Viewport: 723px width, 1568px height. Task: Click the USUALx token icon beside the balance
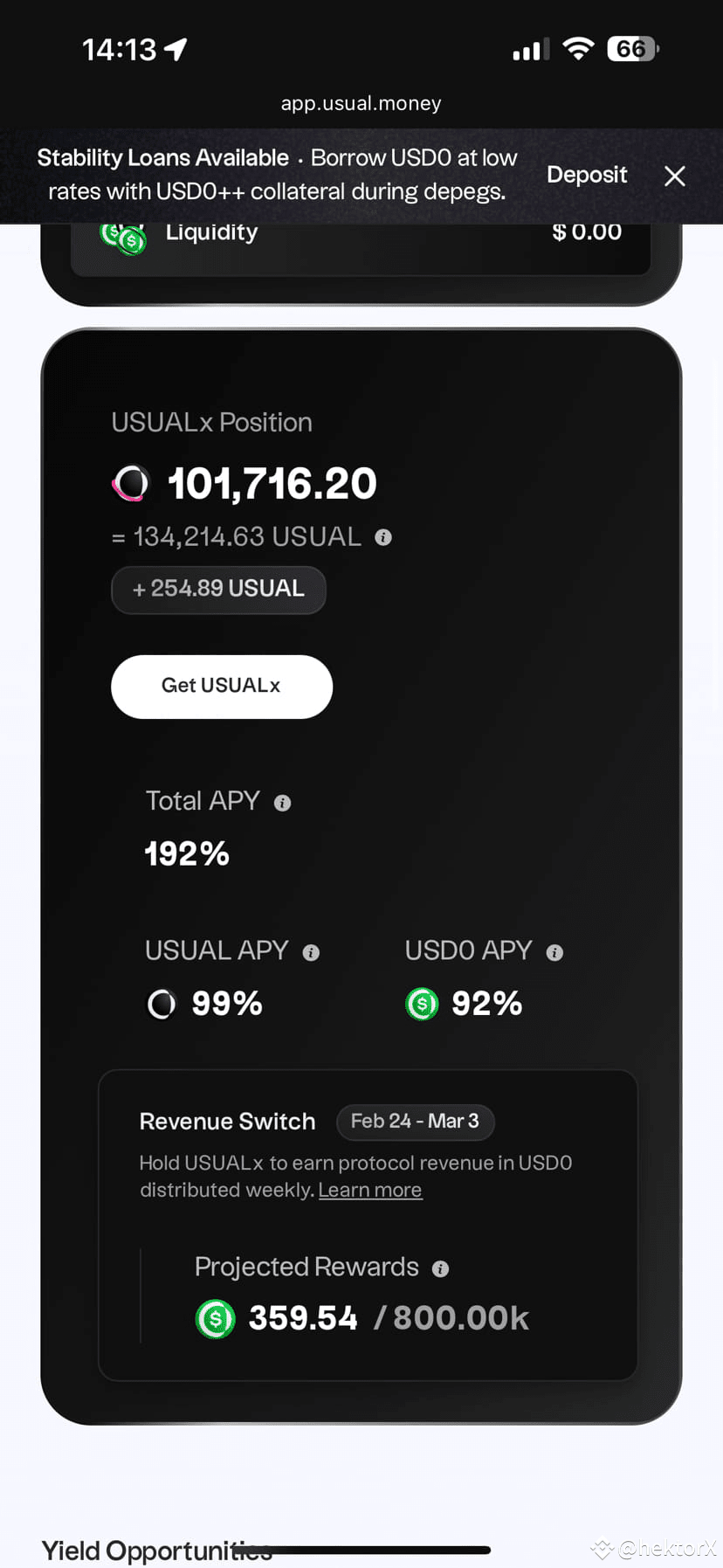133,481
